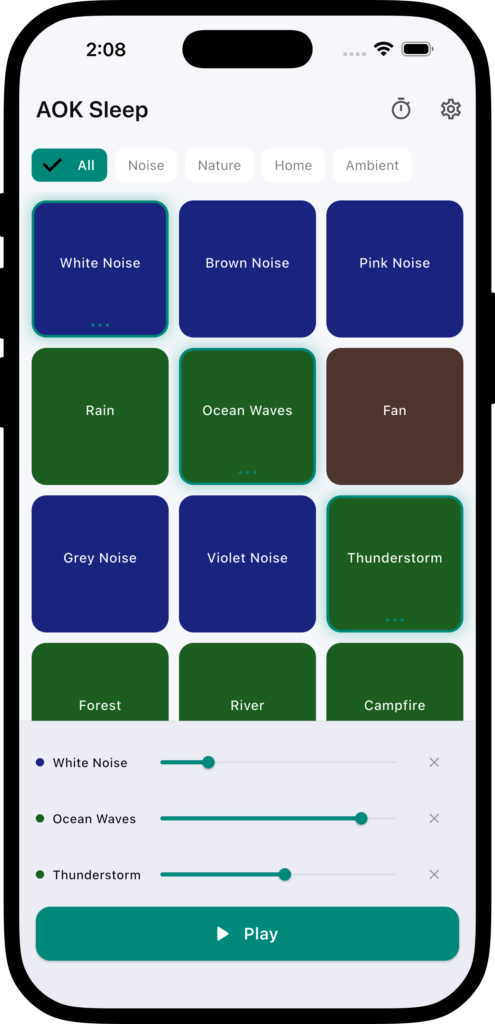
Task: Add Pink Noise tile
Action: 395,269
